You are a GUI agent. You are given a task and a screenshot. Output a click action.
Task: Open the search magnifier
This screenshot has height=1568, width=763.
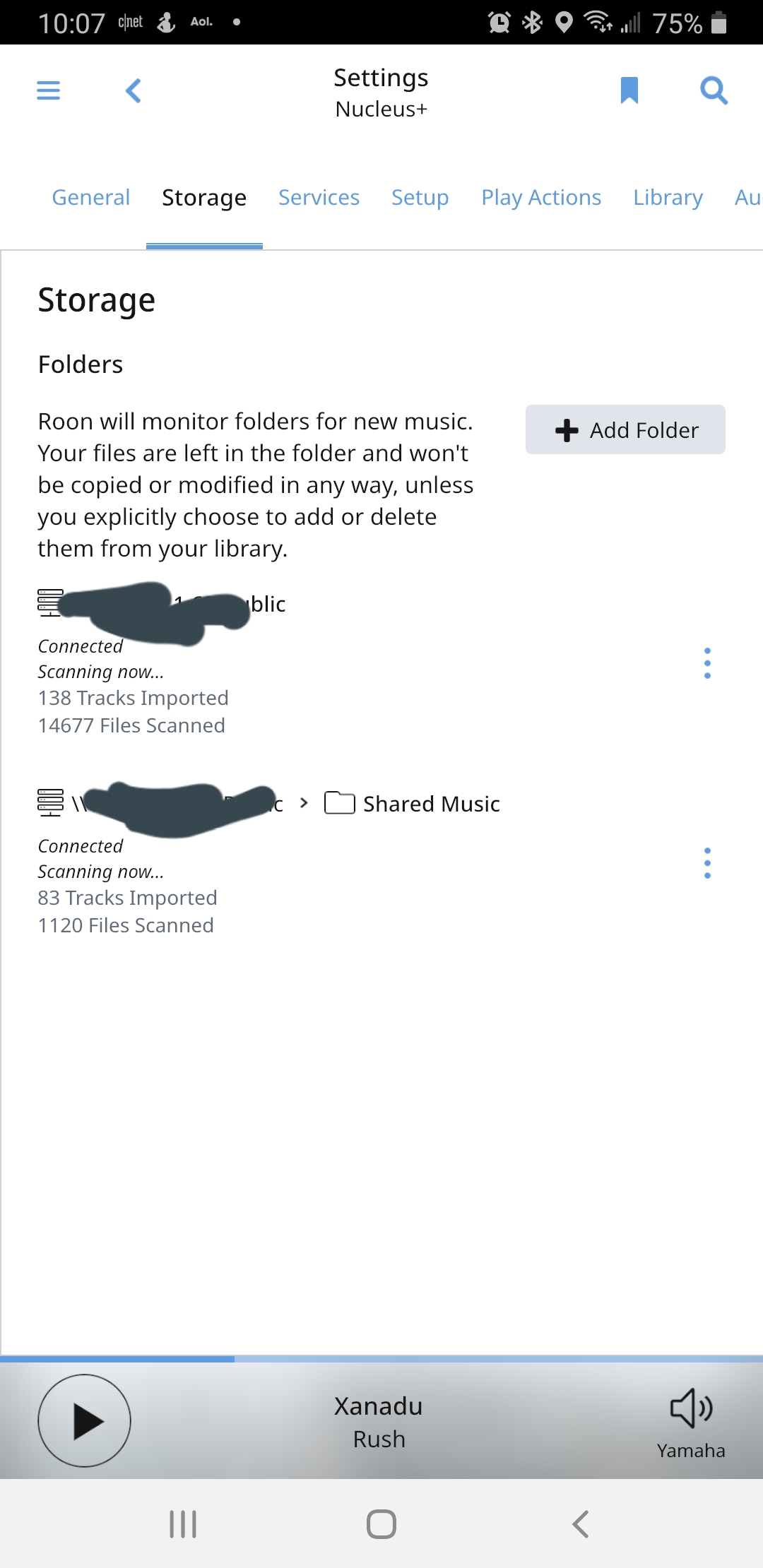(x=714, y=90)
